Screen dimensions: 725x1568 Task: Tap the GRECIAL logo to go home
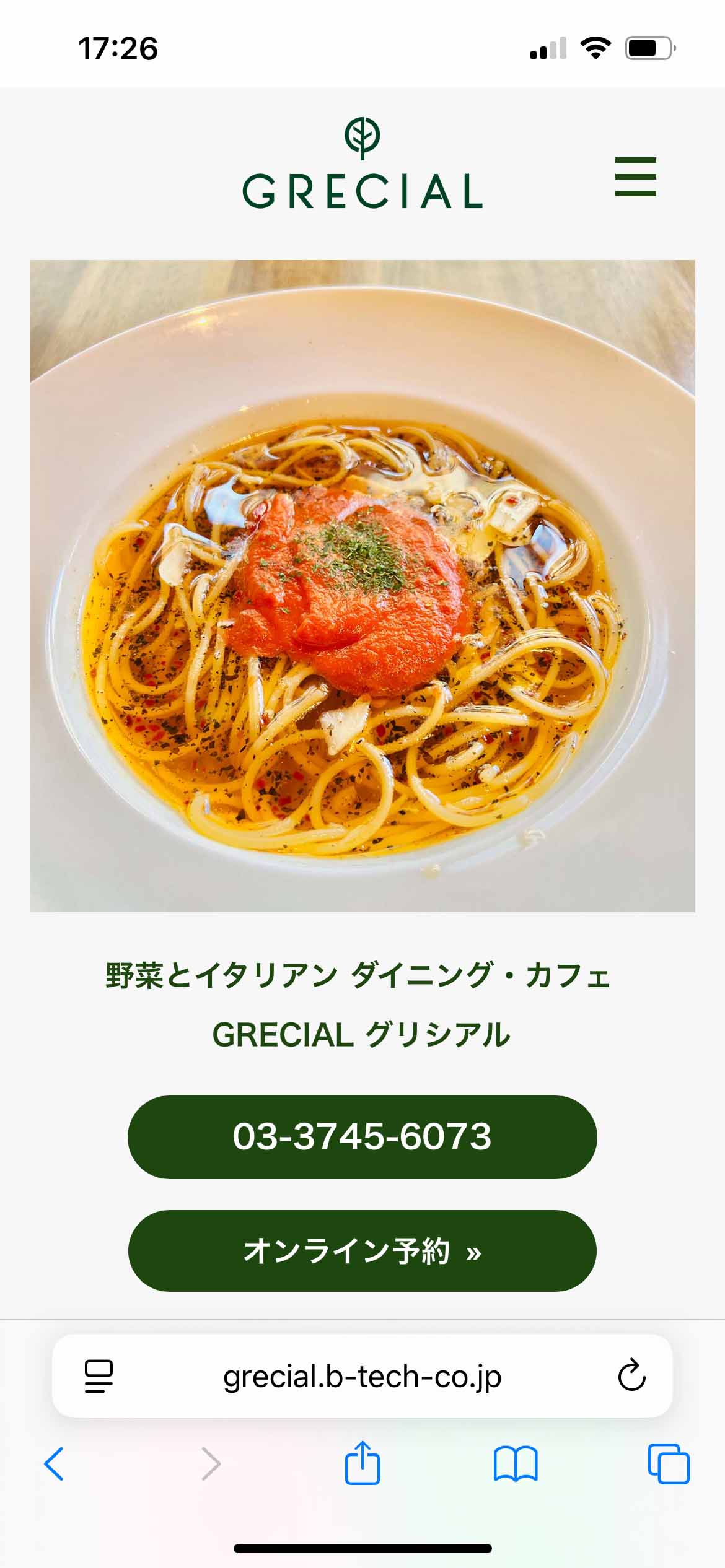(362, 163)
